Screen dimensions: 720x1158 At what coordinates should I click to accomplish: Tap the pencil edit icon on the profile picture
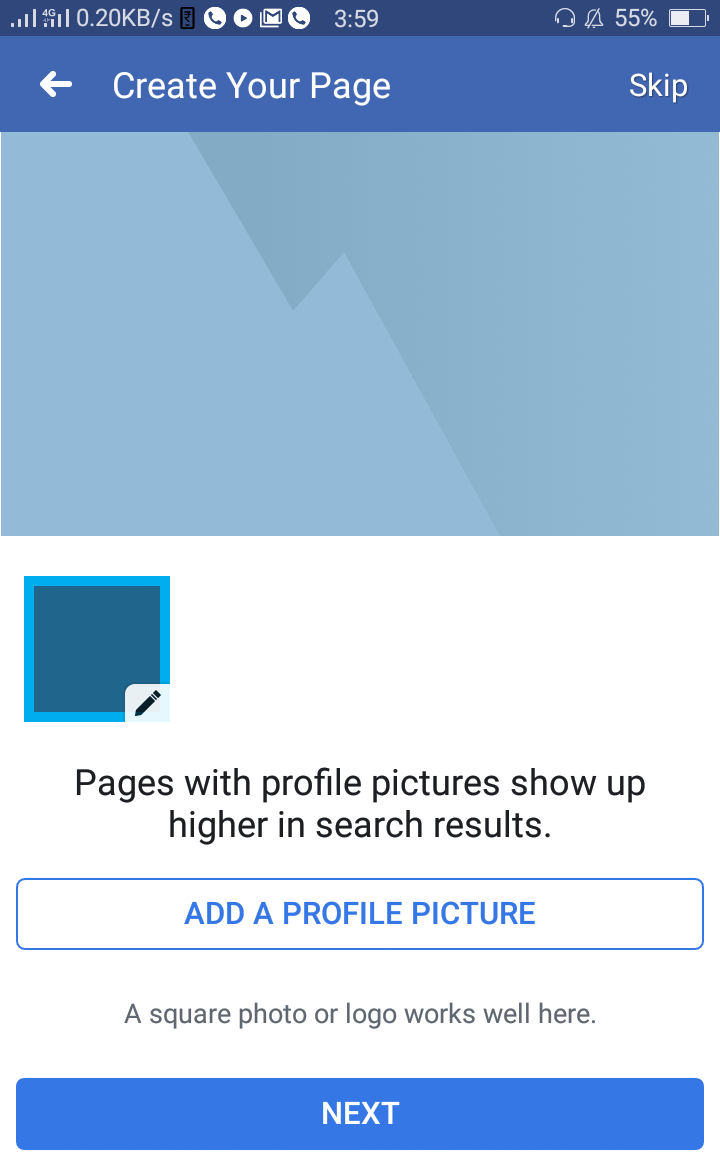pos(147,703)
